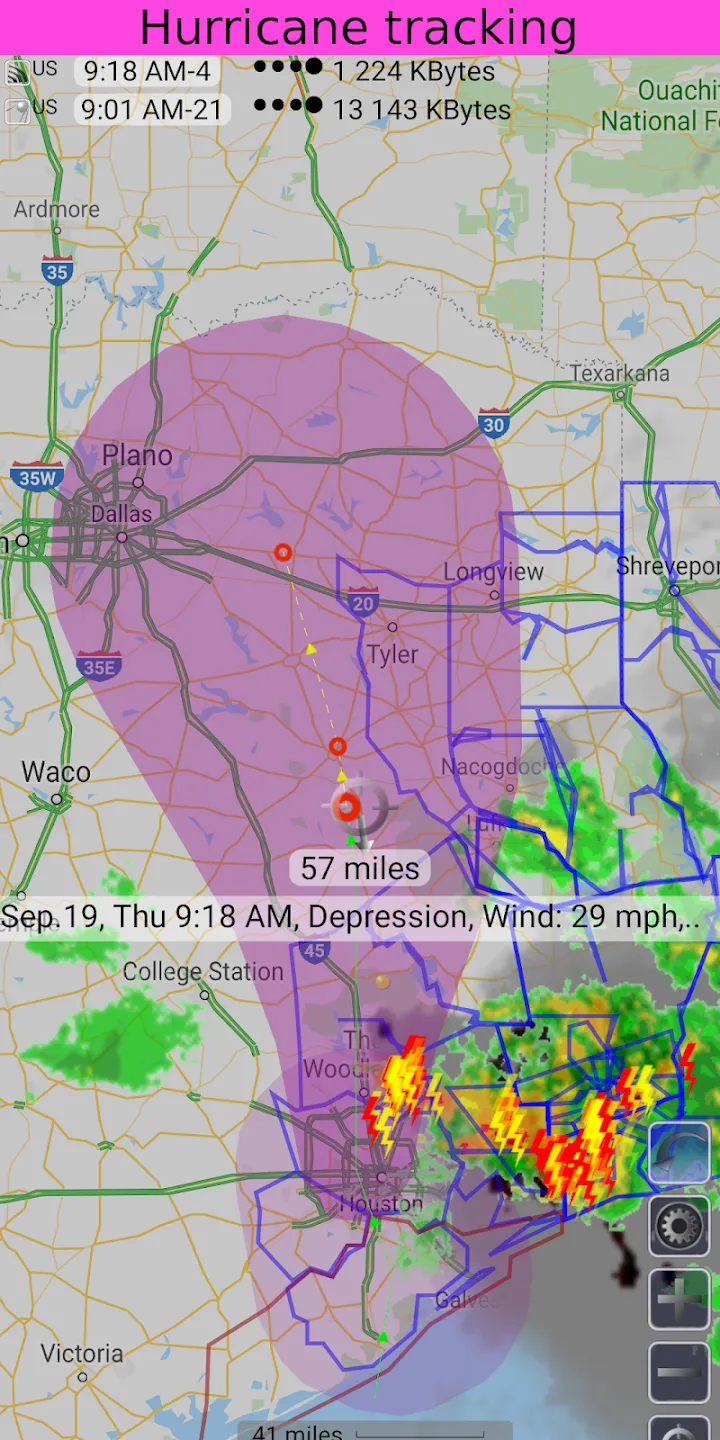Open the gear settings button
The image size is (720, 1440).
point(680,1225)
